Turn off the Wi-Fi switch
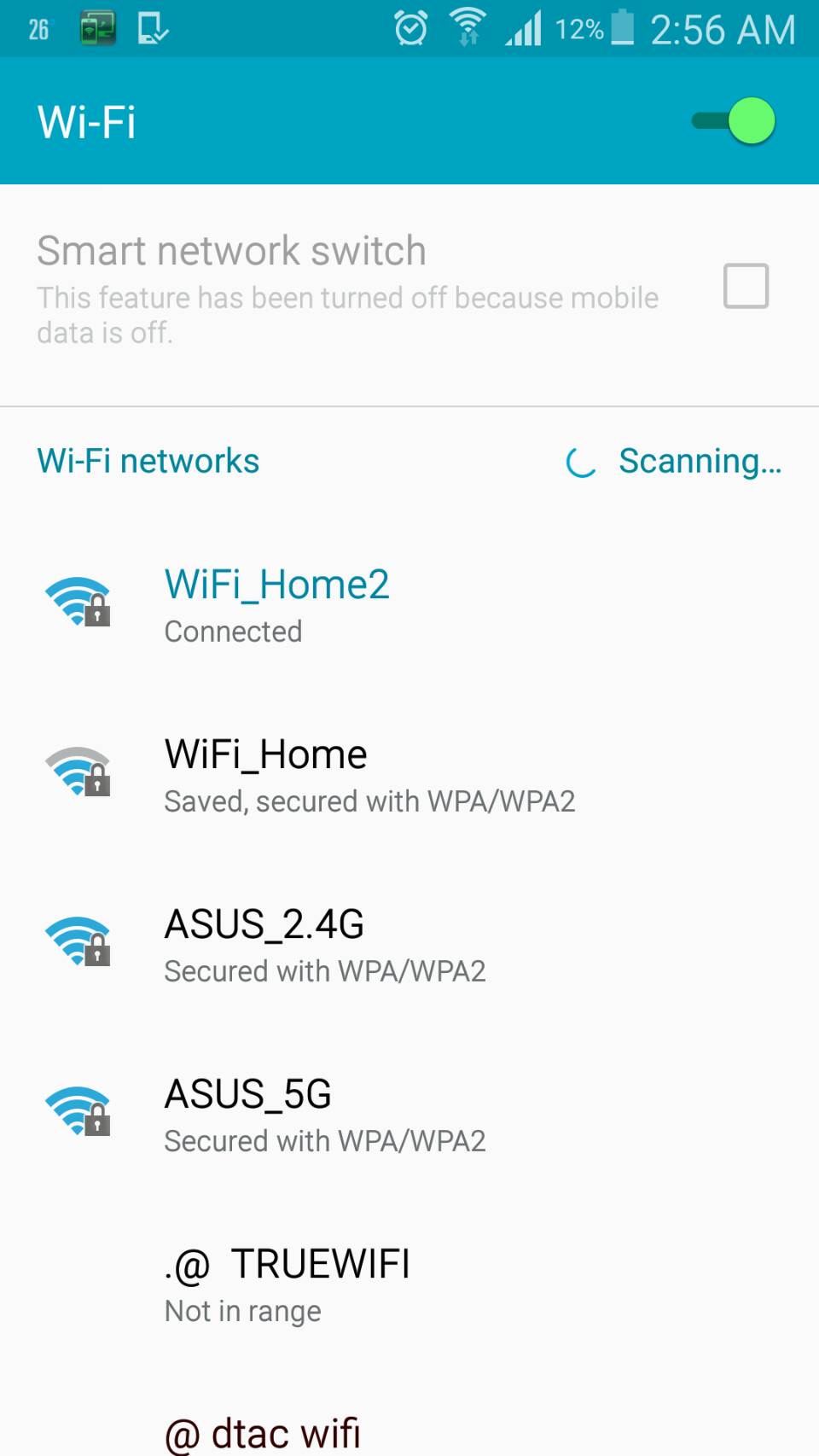 [x=735, y=121]
